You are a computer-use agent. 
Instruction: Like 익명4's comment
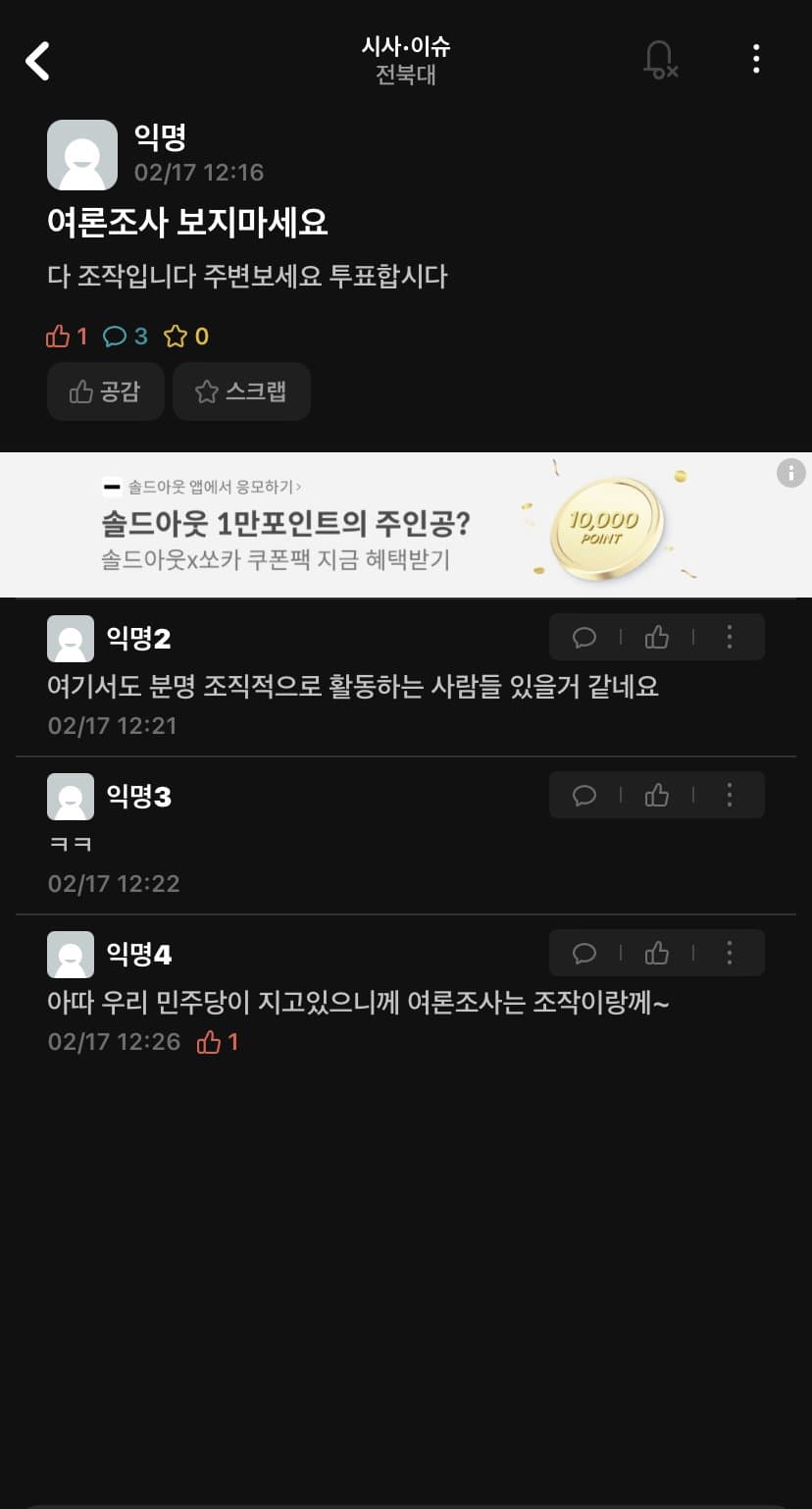click(x=657, y=953)
